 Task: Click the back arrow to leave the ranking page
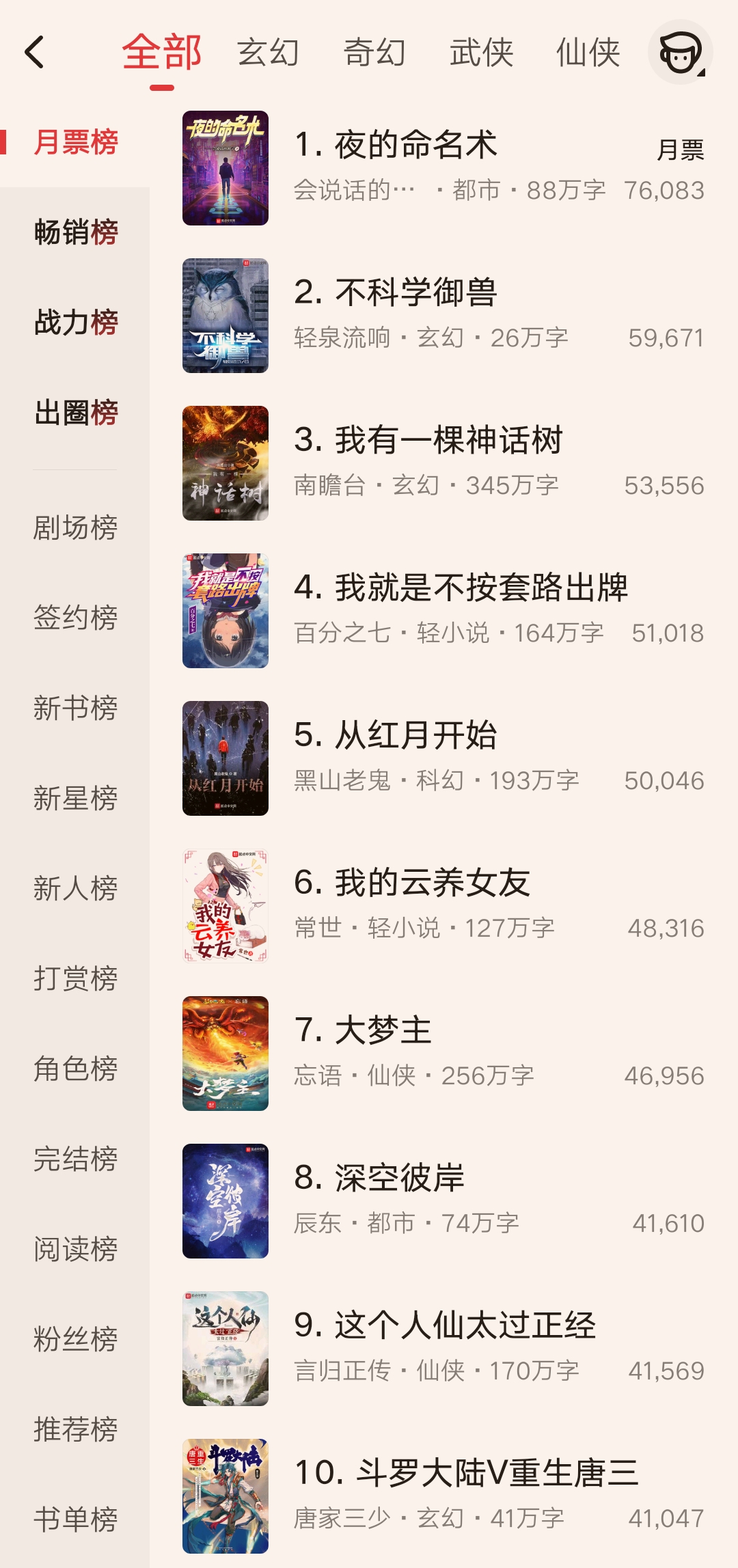pyautogui.click(x=36, y=53)
